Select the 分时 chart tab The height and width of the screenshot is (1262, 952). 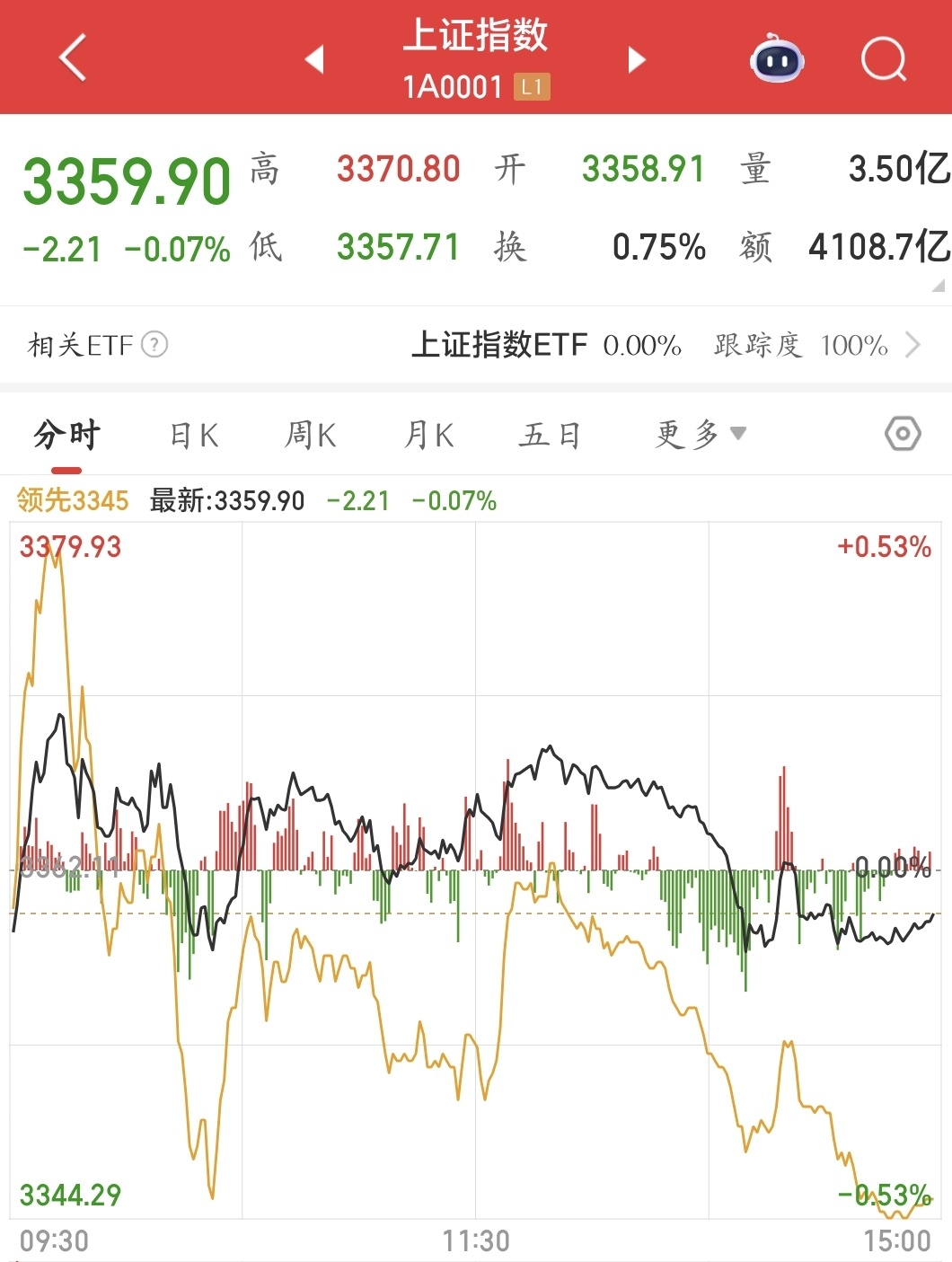click(66, 436)
